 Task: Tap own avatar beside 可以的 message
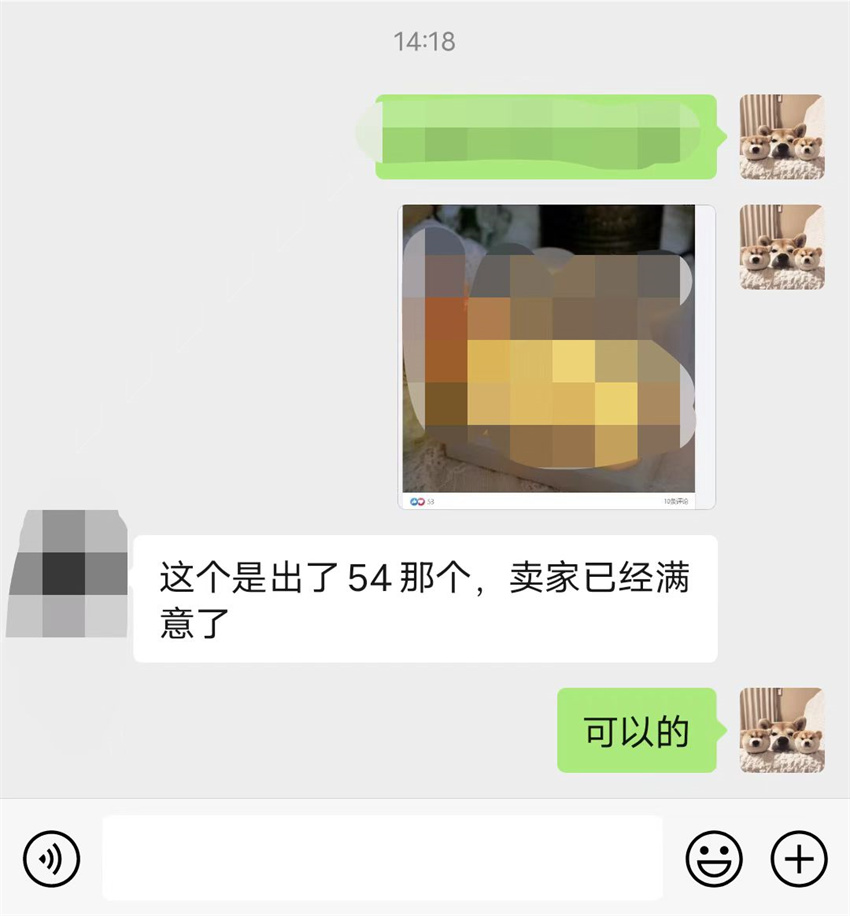(x=782, y=730)
